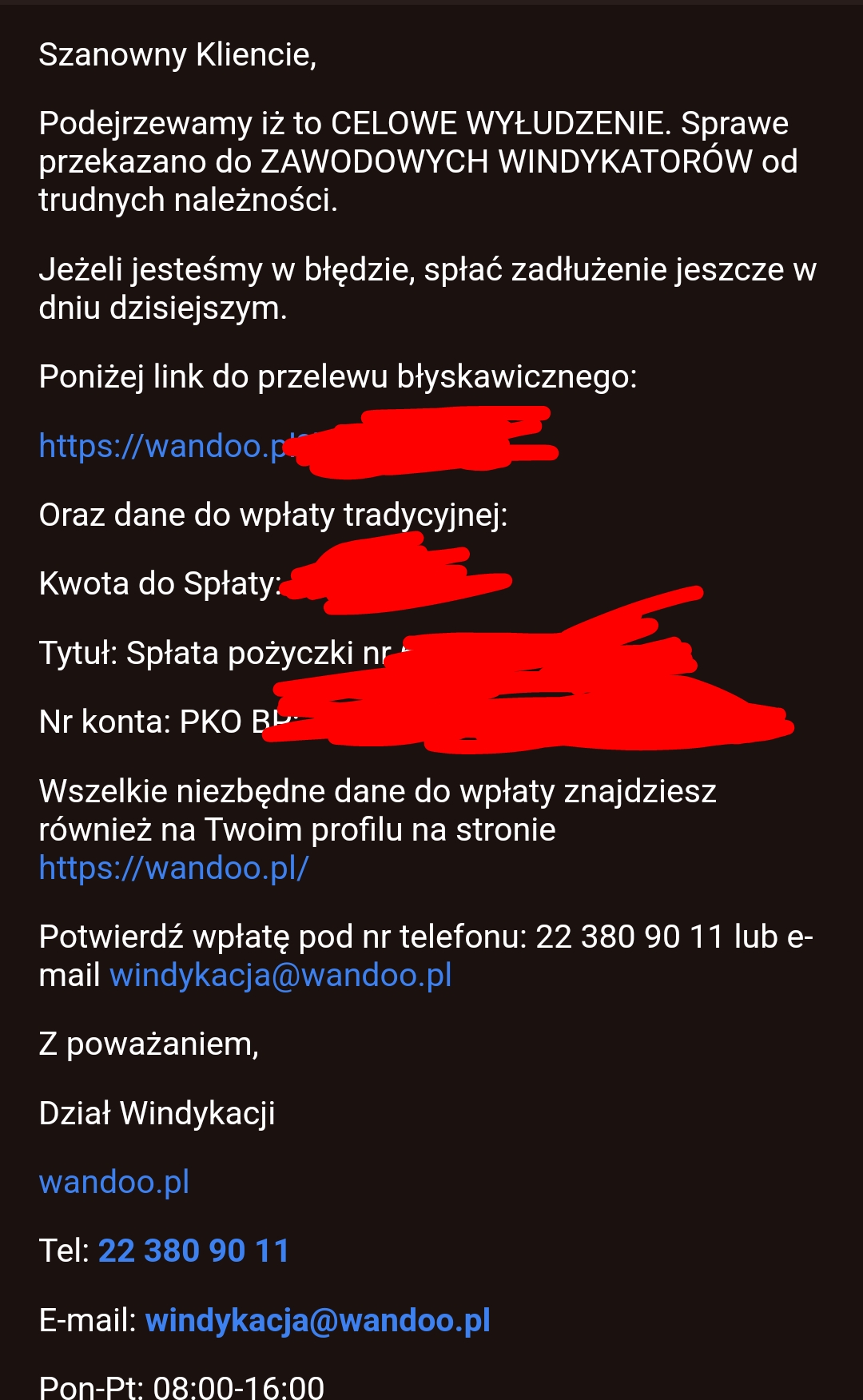The width and height of the screenshot is (863, 1400).
Task: Call the bold Tel number 22 380 90 11
Action: click(x=193, y=1251)
